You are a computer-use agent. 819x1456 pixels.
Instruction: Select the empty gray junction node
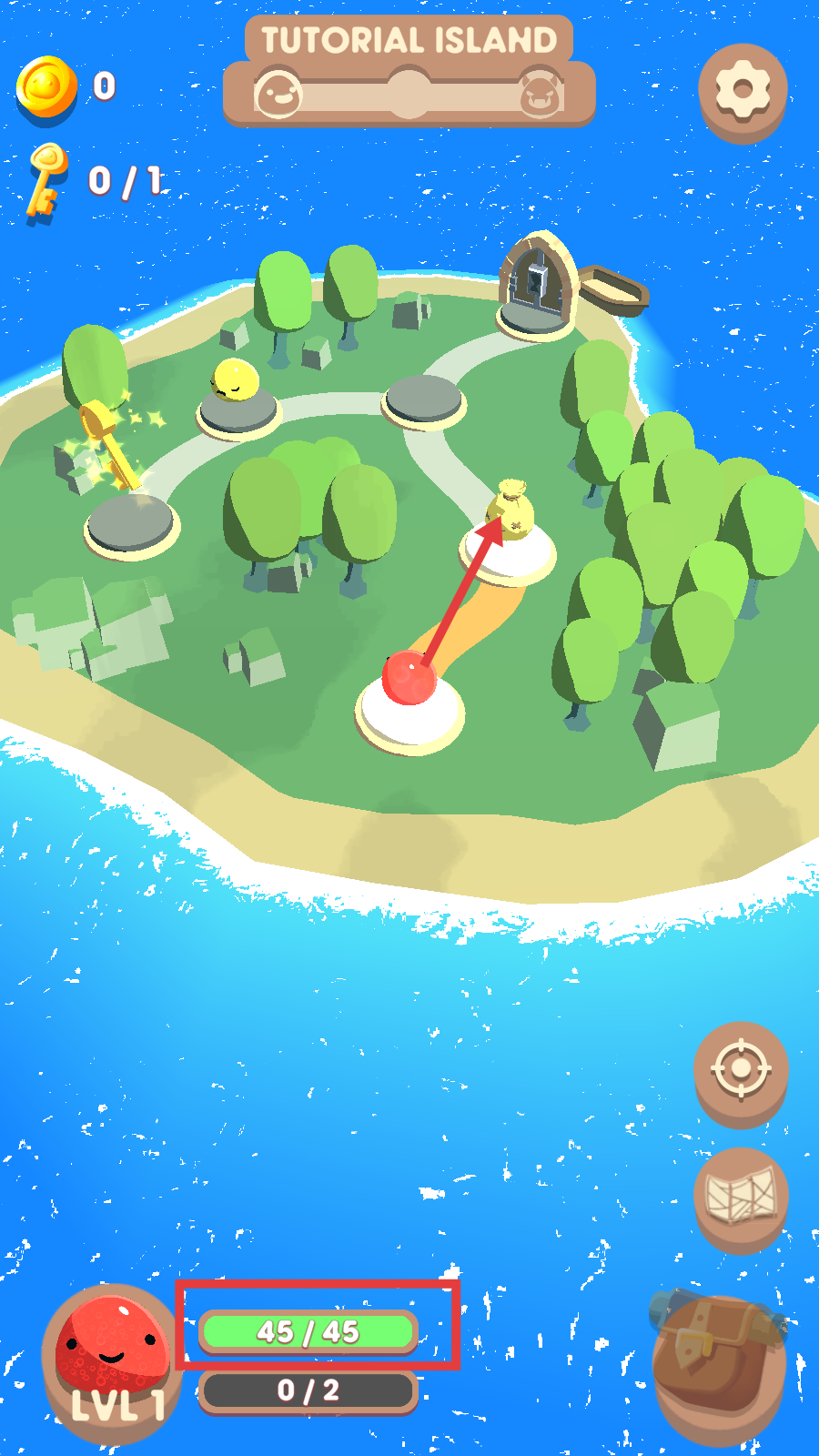coord(423,400)
